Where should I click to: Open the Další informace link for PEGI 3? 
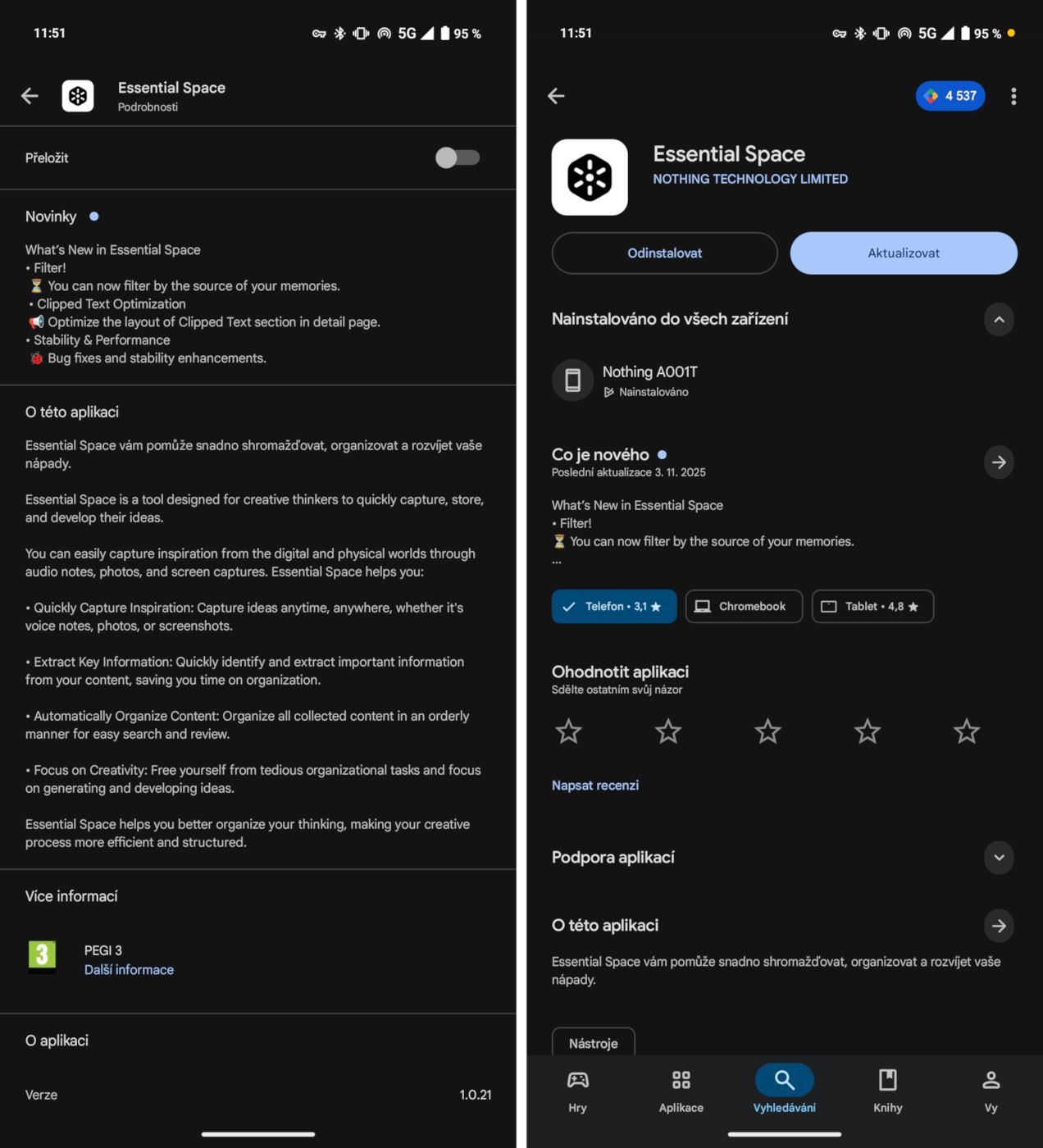click(129, 970)
